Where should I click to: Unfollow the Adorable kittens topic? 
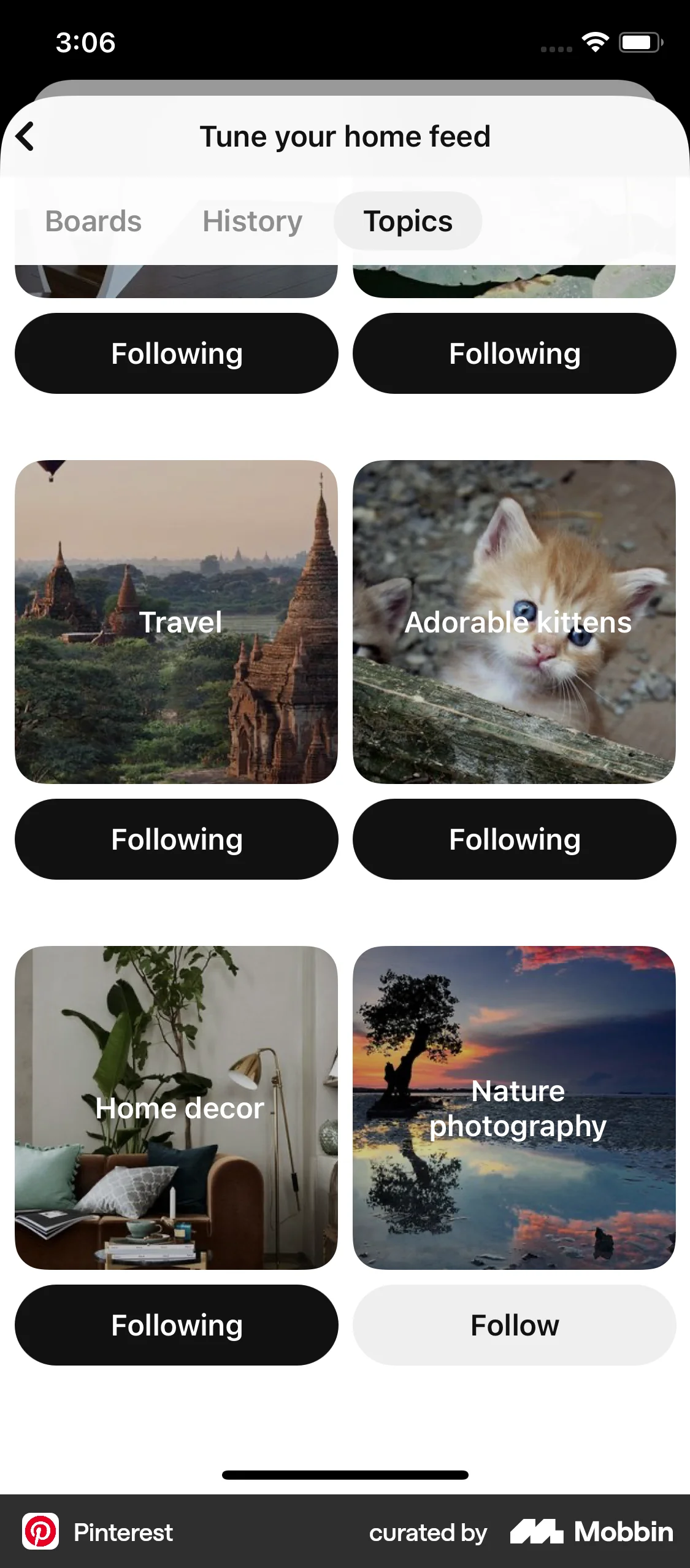(514, 839)
